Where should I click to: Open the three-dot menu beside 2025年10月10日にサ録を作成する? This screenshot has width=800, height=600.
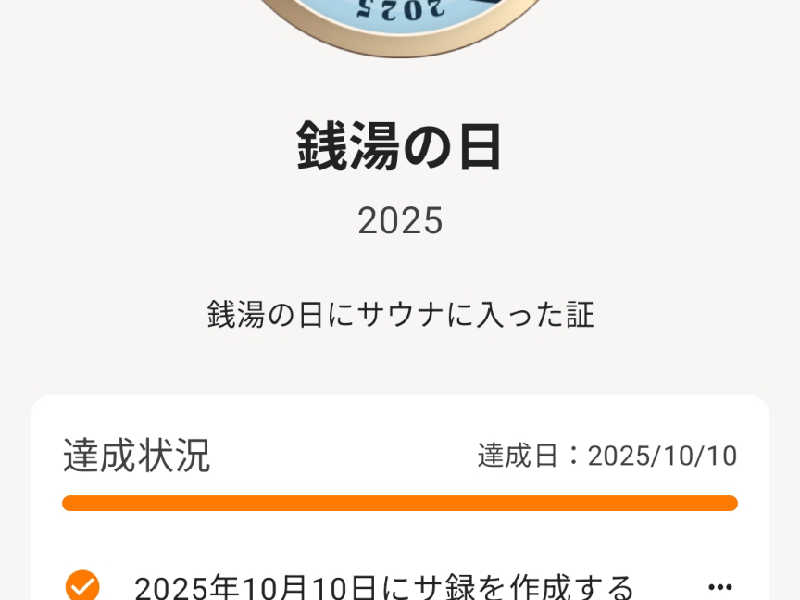click(x=720, y=587)
